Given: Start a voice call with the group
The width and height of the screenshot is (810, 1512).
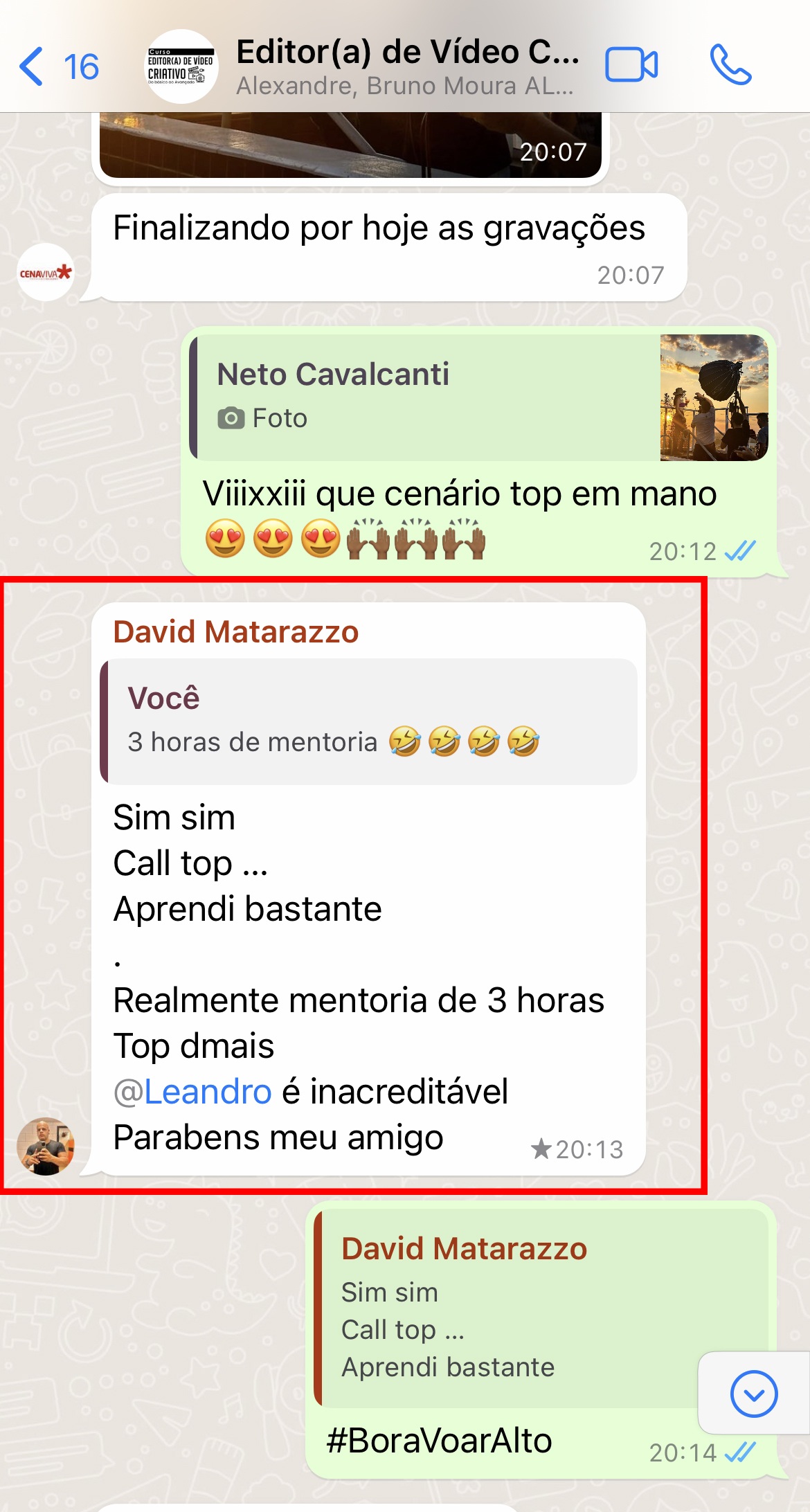Looking at the screenshot, I should tap(730, 66).
